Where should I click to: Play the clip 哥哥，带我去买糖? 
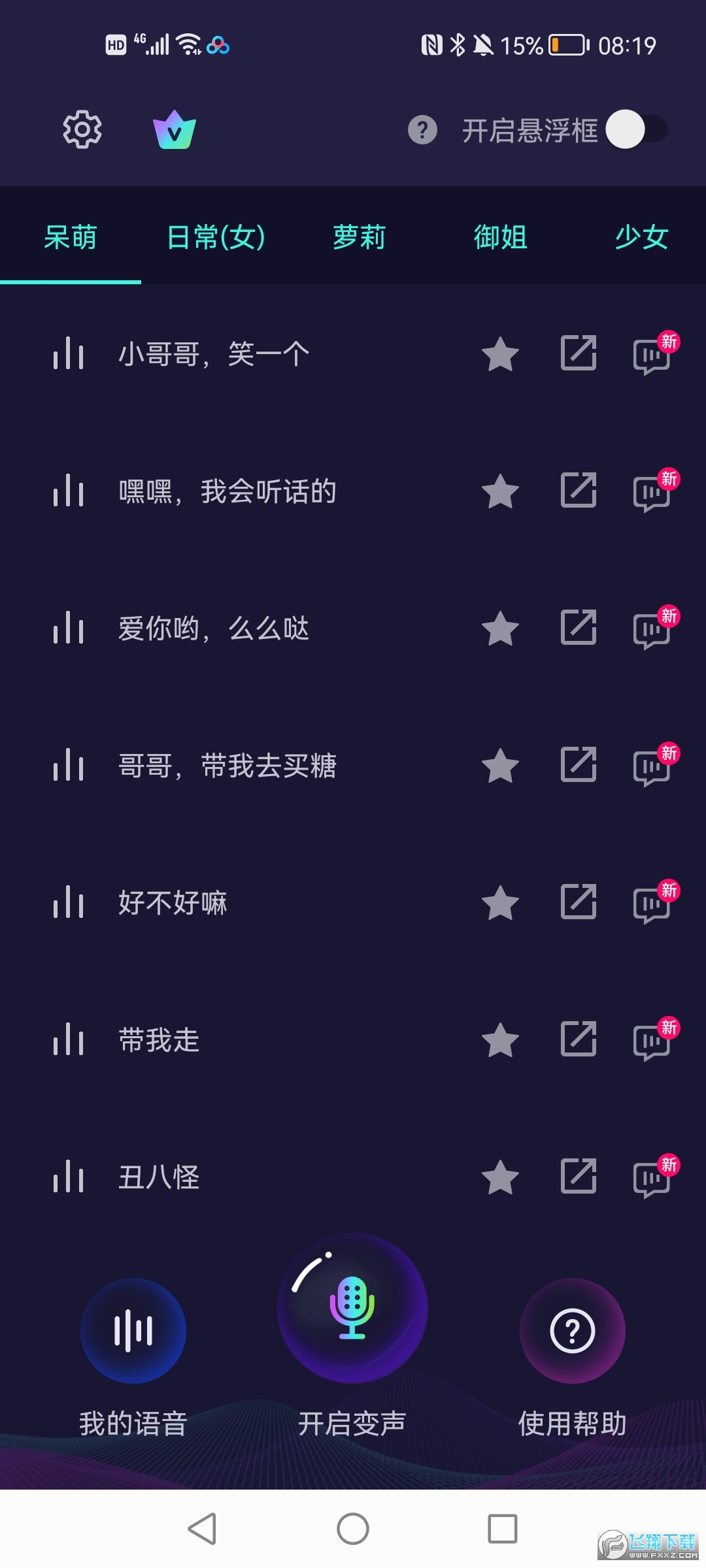[69, 766]
